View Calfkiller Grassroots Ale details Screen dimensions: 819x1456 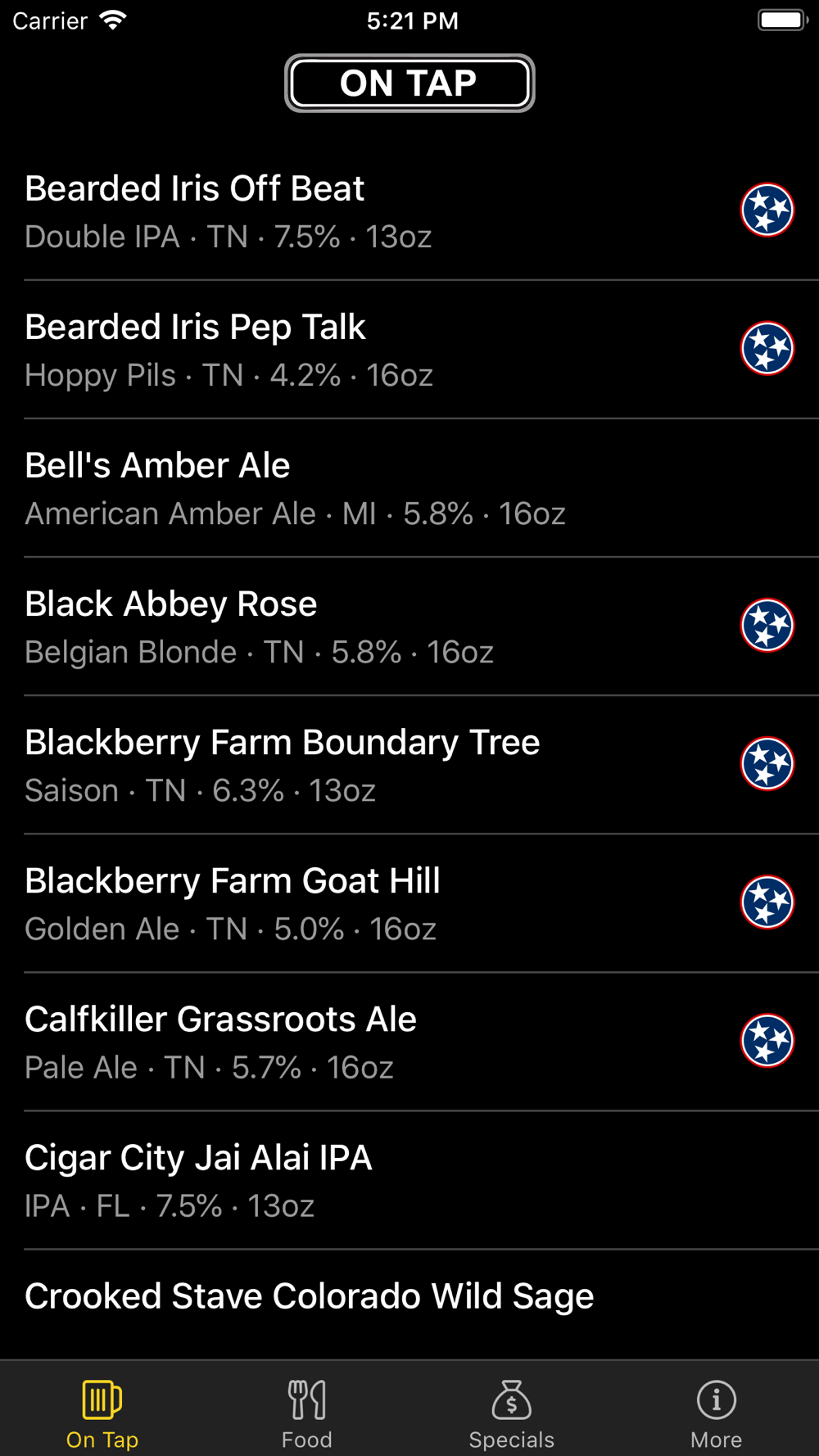369,1042
